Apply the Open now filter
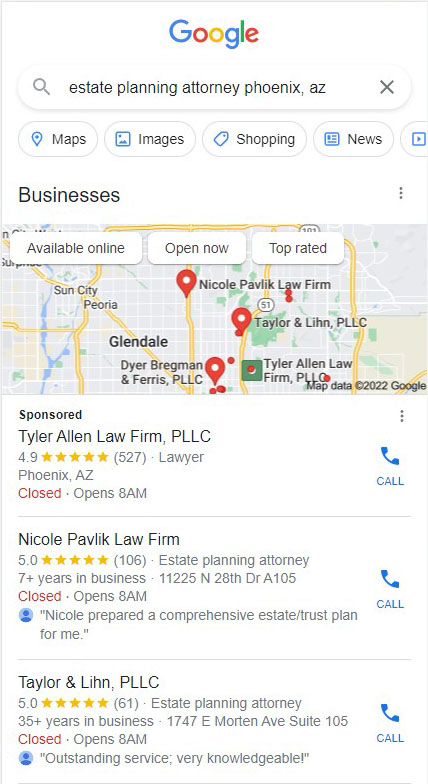428x784 pixels. pos(196,248)
